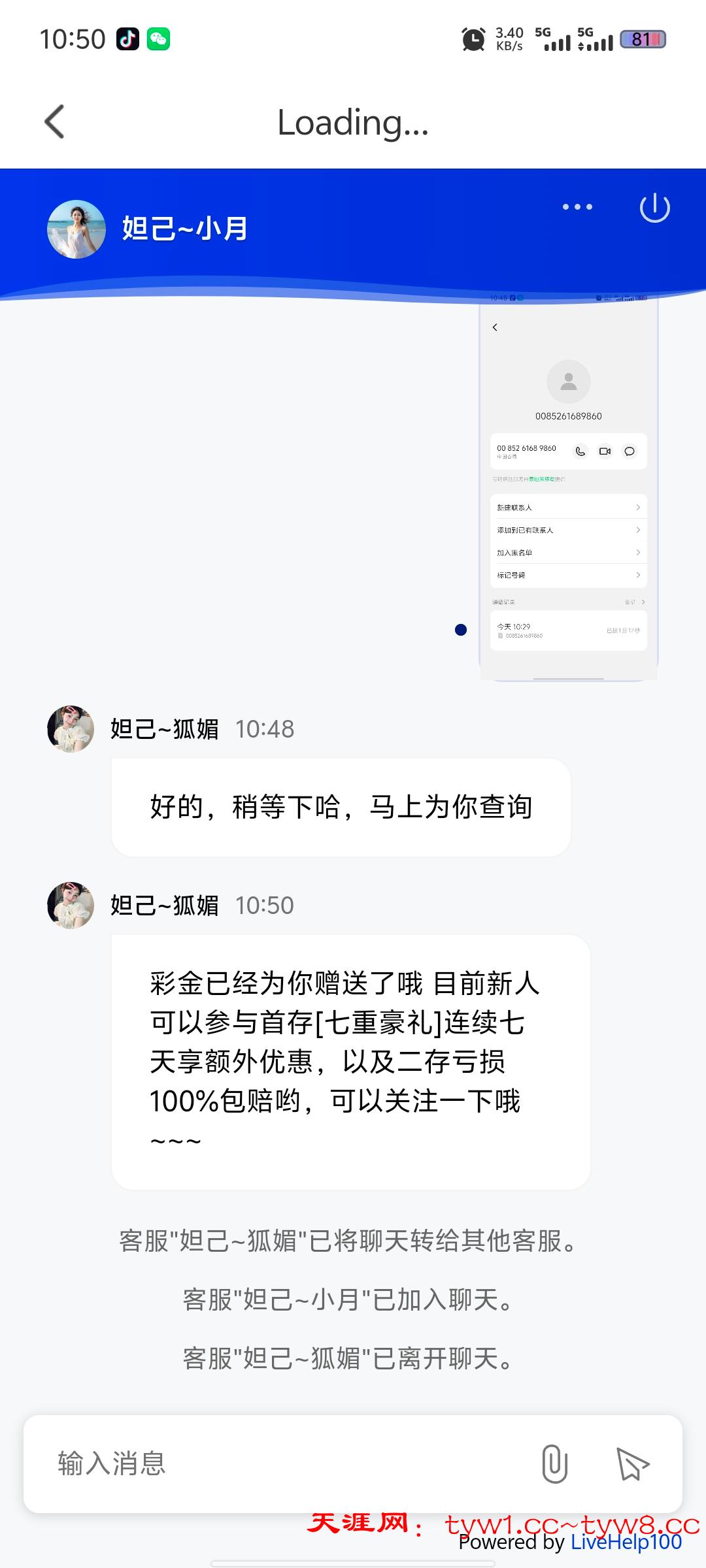Send the message with the arrow icon
Screen dimensions: 706x1568
tap(632, 1463)
